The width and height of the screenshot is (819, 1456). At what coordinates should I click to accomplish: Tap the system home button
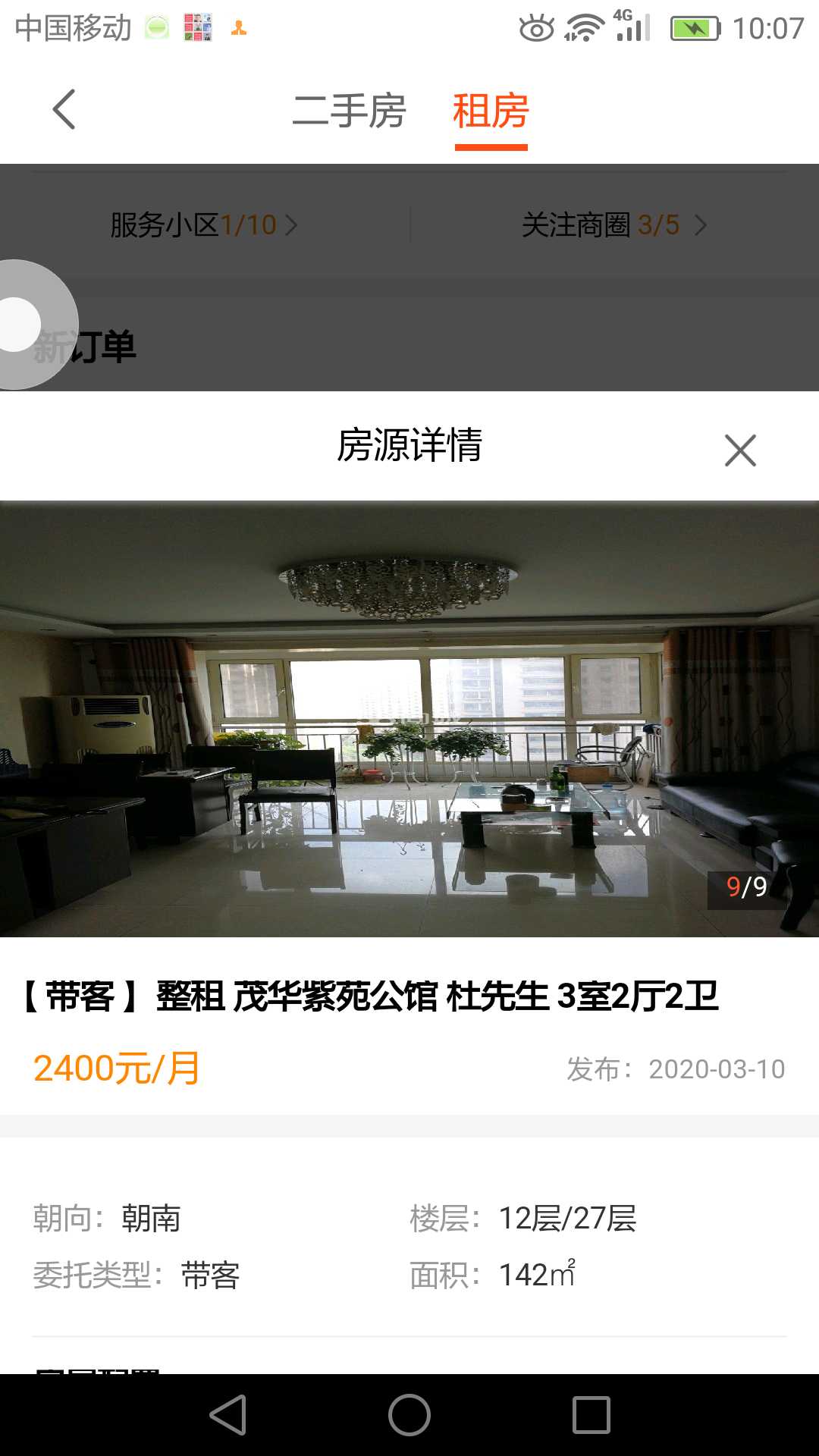click(409, 1415)
